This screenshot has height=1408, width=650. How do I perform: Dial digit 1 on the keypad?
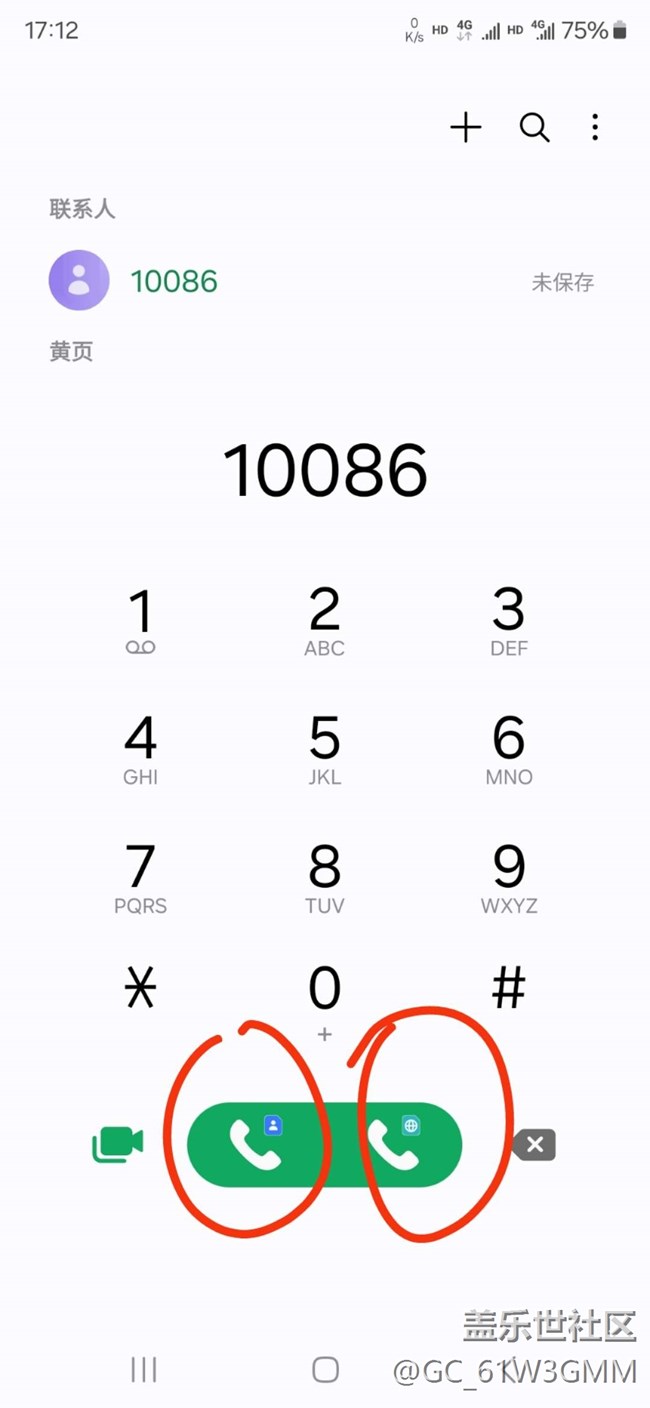tap(140, 620)
